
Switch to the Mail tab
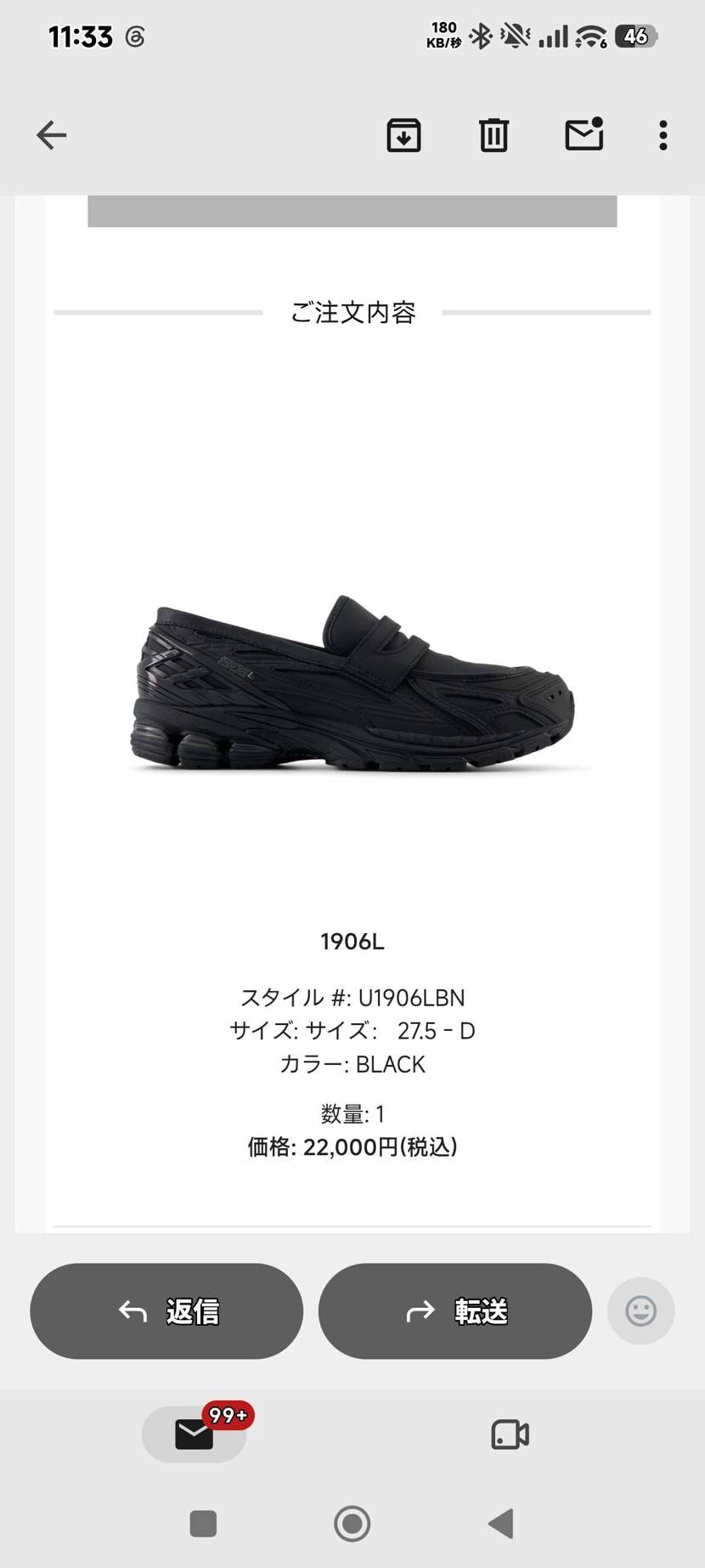tap(195, 1435)
